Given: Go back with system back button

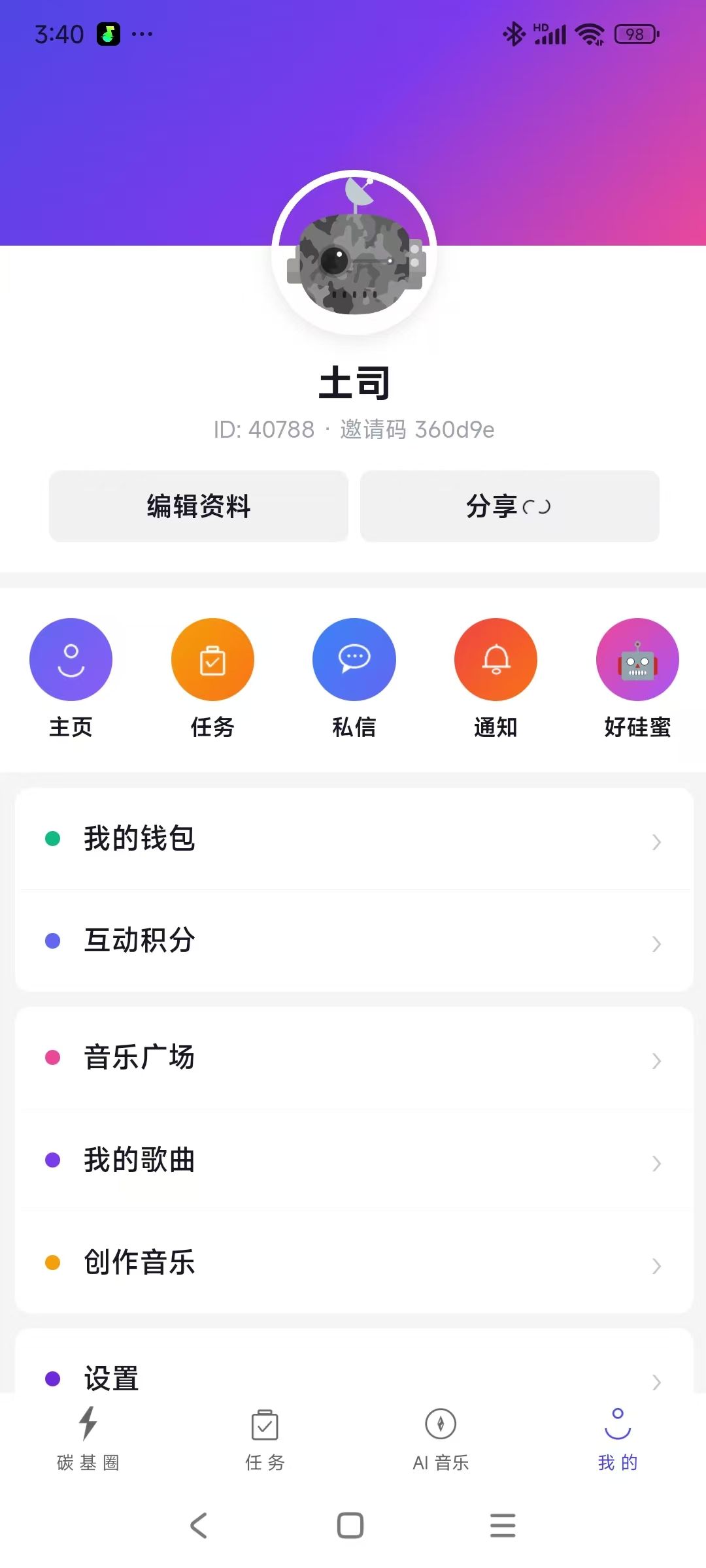Looking at the screenshot, I should coord(199,1526).
